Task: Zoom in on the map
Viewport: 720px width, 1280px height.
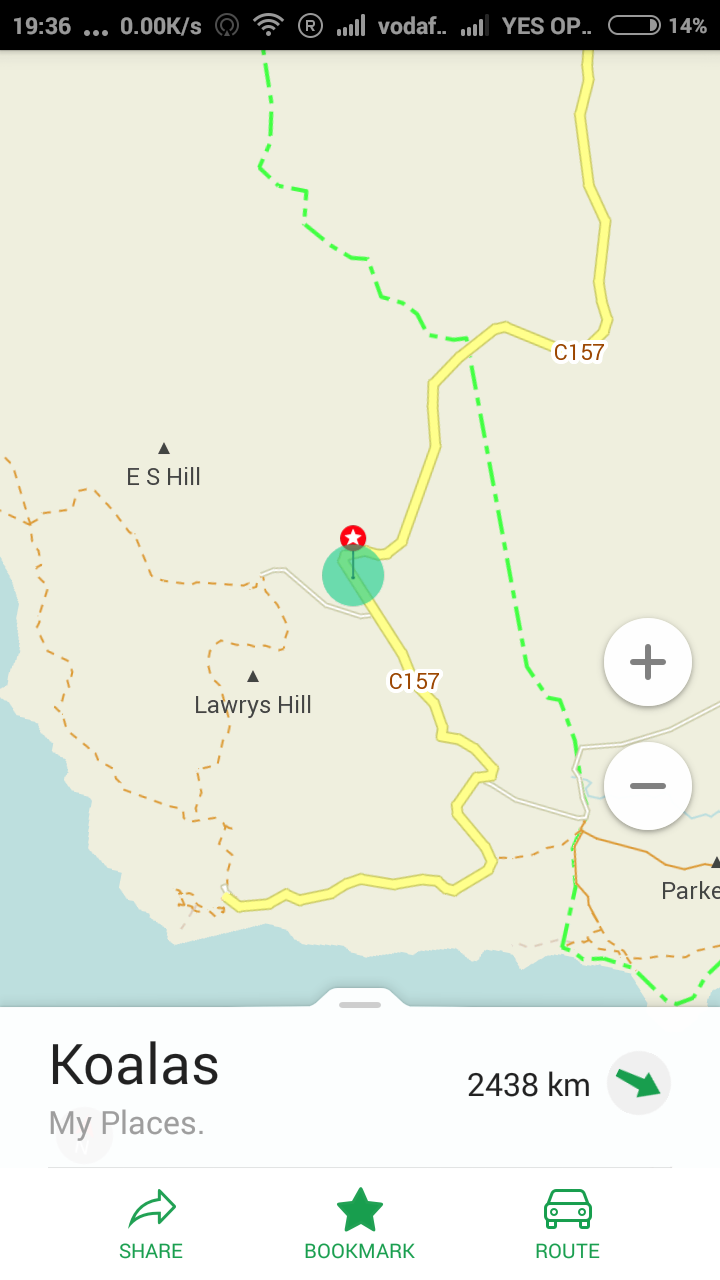Action: 648,662
